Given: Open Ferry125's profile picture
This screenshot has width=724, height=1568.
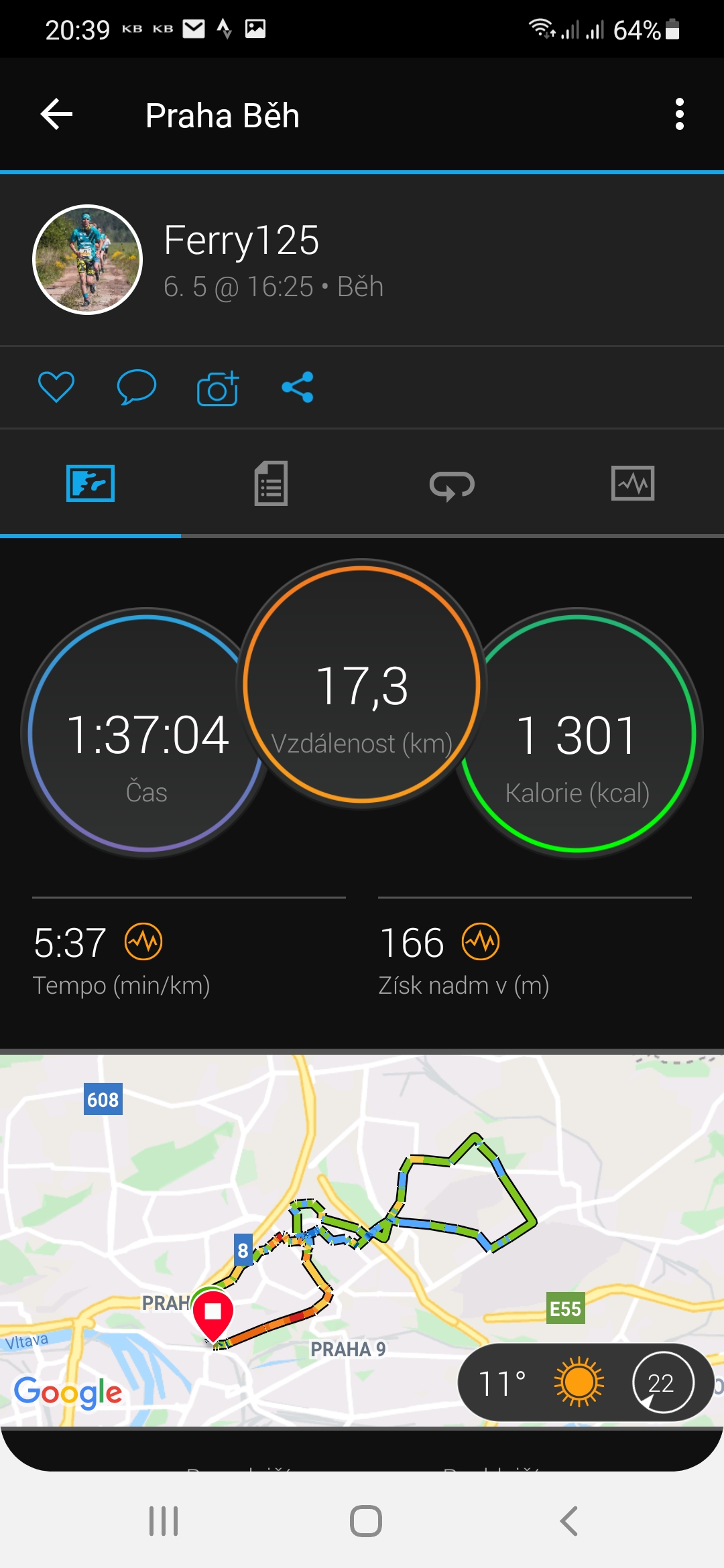Looking at the screenshot, I should coord(87,259).
